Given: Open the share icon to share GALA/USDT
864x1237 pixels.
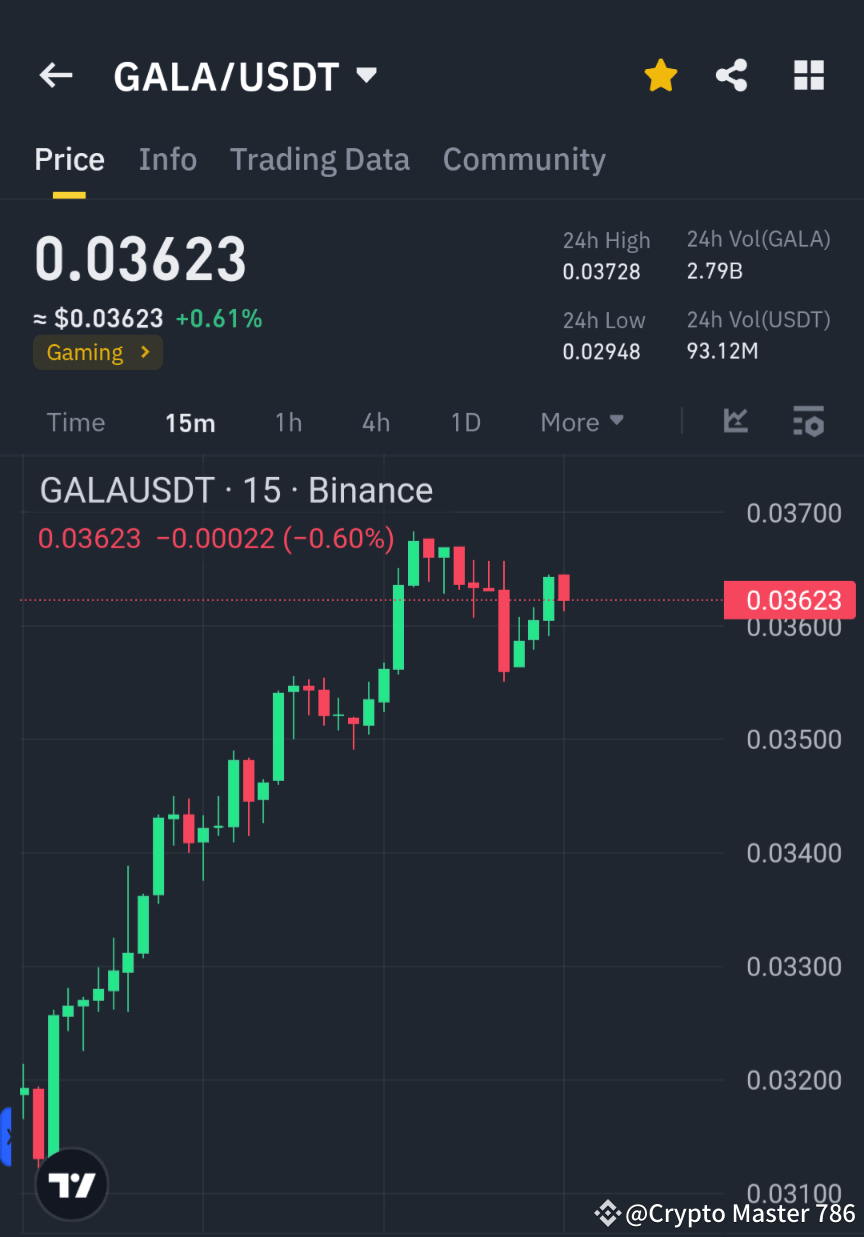Looking at the screenshot, I should coord(732,75).
